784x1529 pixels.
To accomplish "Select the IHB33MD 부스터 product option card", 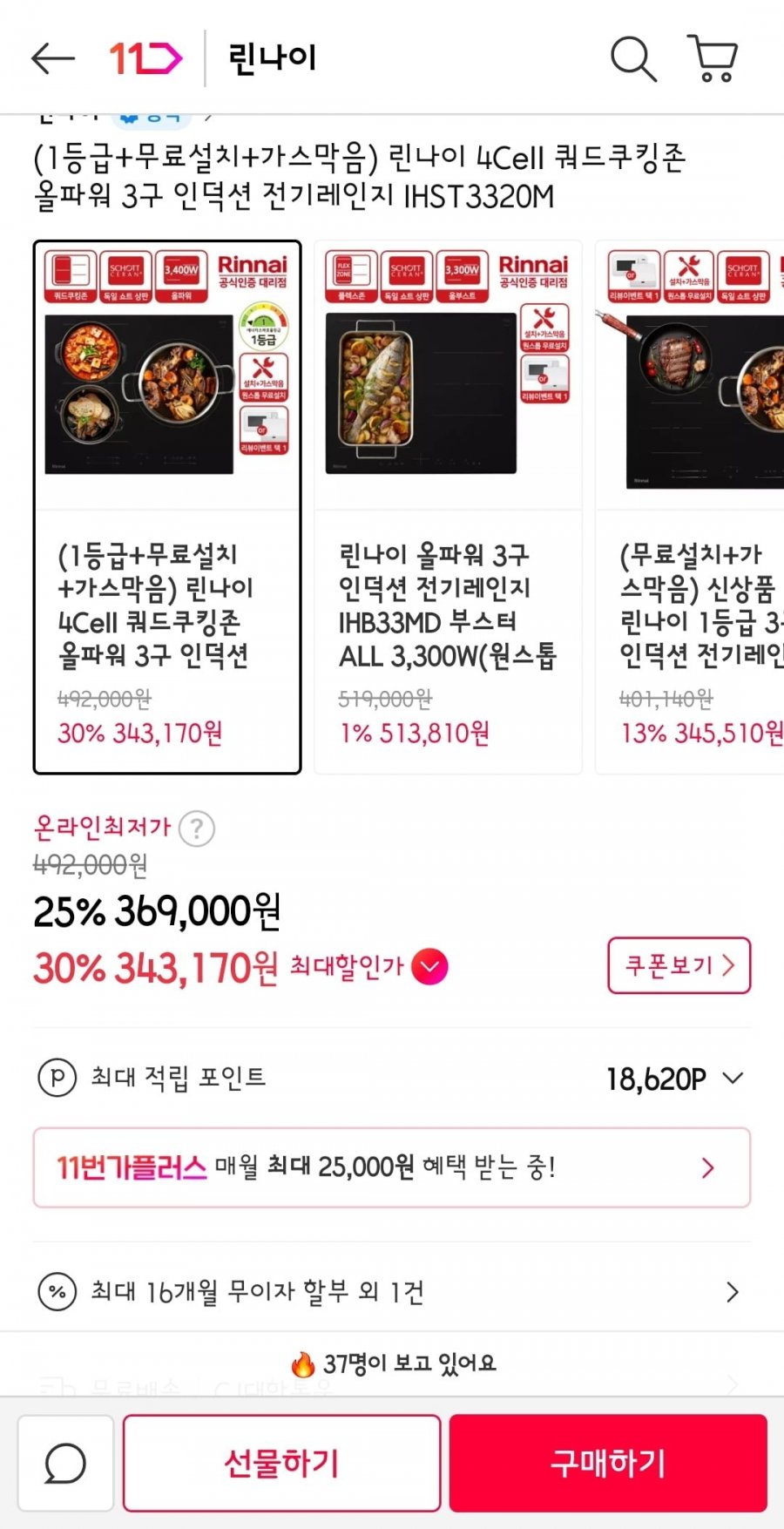I will point(448,506).
